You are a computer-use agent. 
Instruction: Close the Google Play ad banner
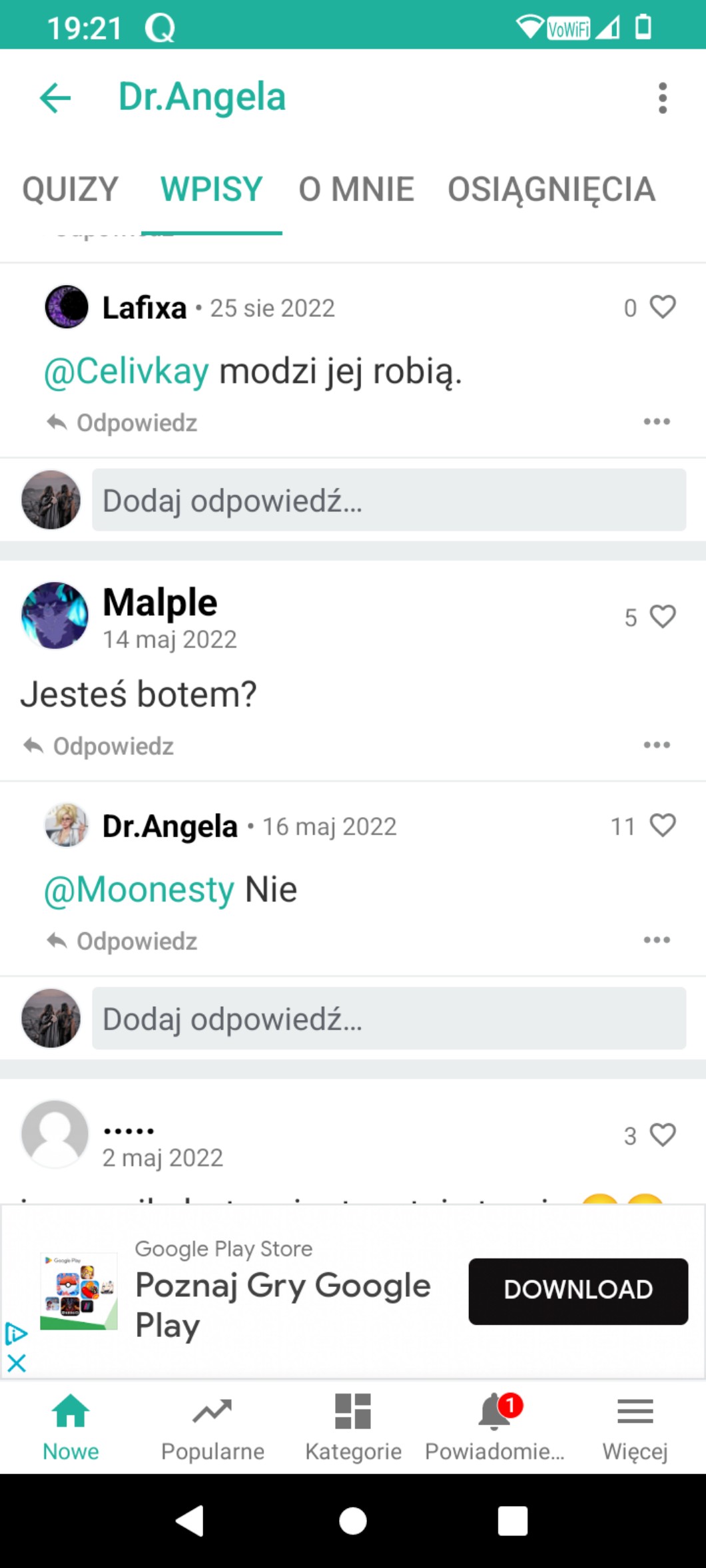coord(17,1363)
